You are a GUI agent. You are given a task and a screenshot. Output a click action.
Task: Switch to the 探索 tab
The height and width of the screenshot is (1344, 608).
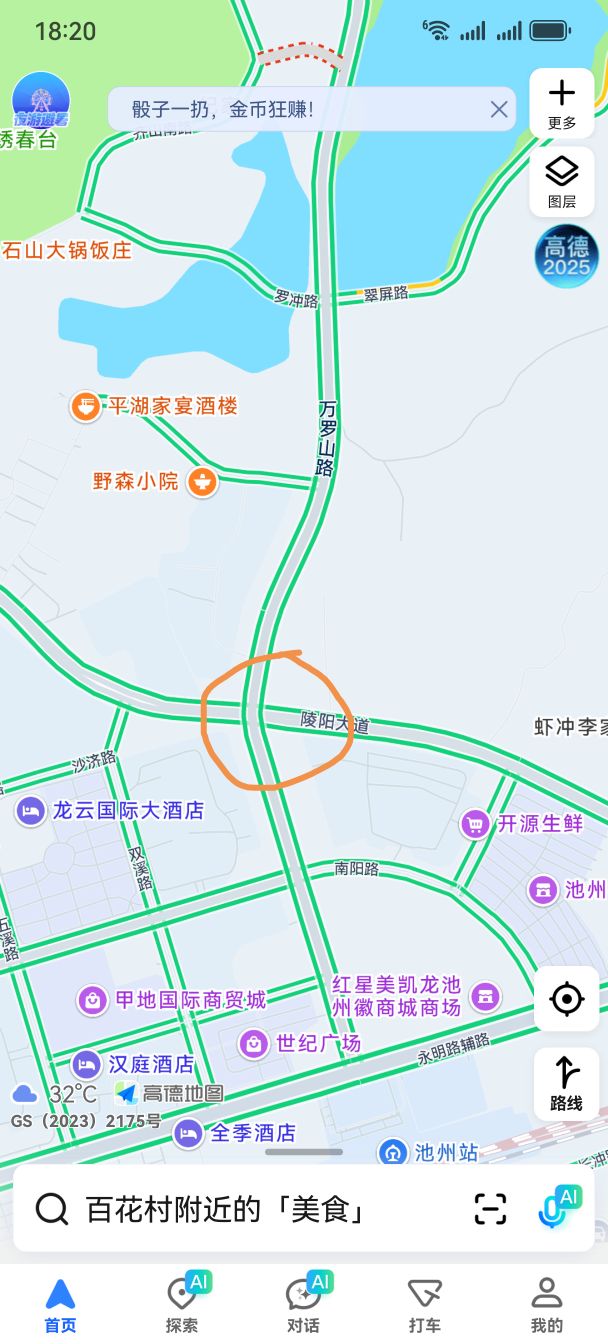pos(182,1305)
